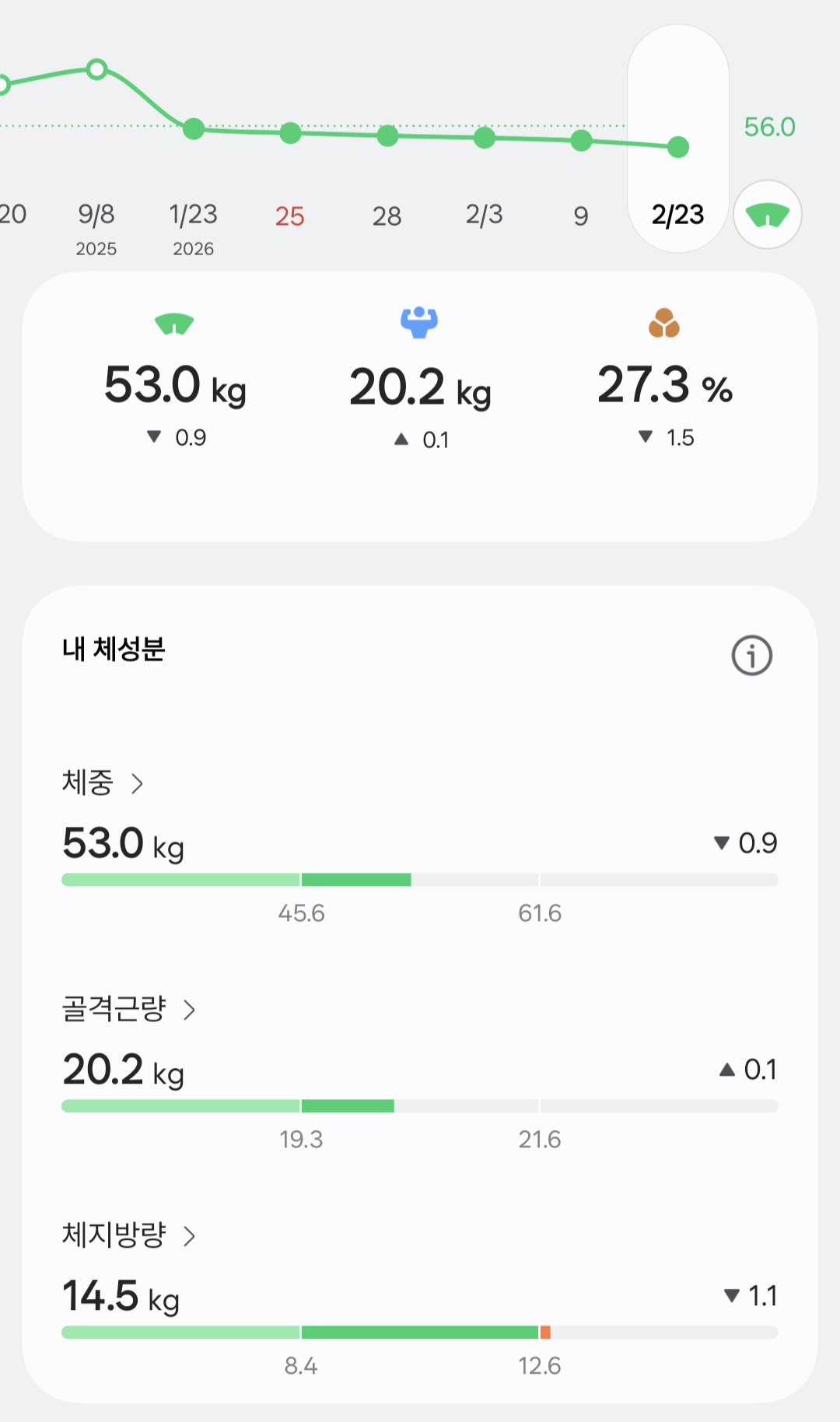Select the 28 date on the chart
This screenshot has width=840, height=1422.
[387, 215]
